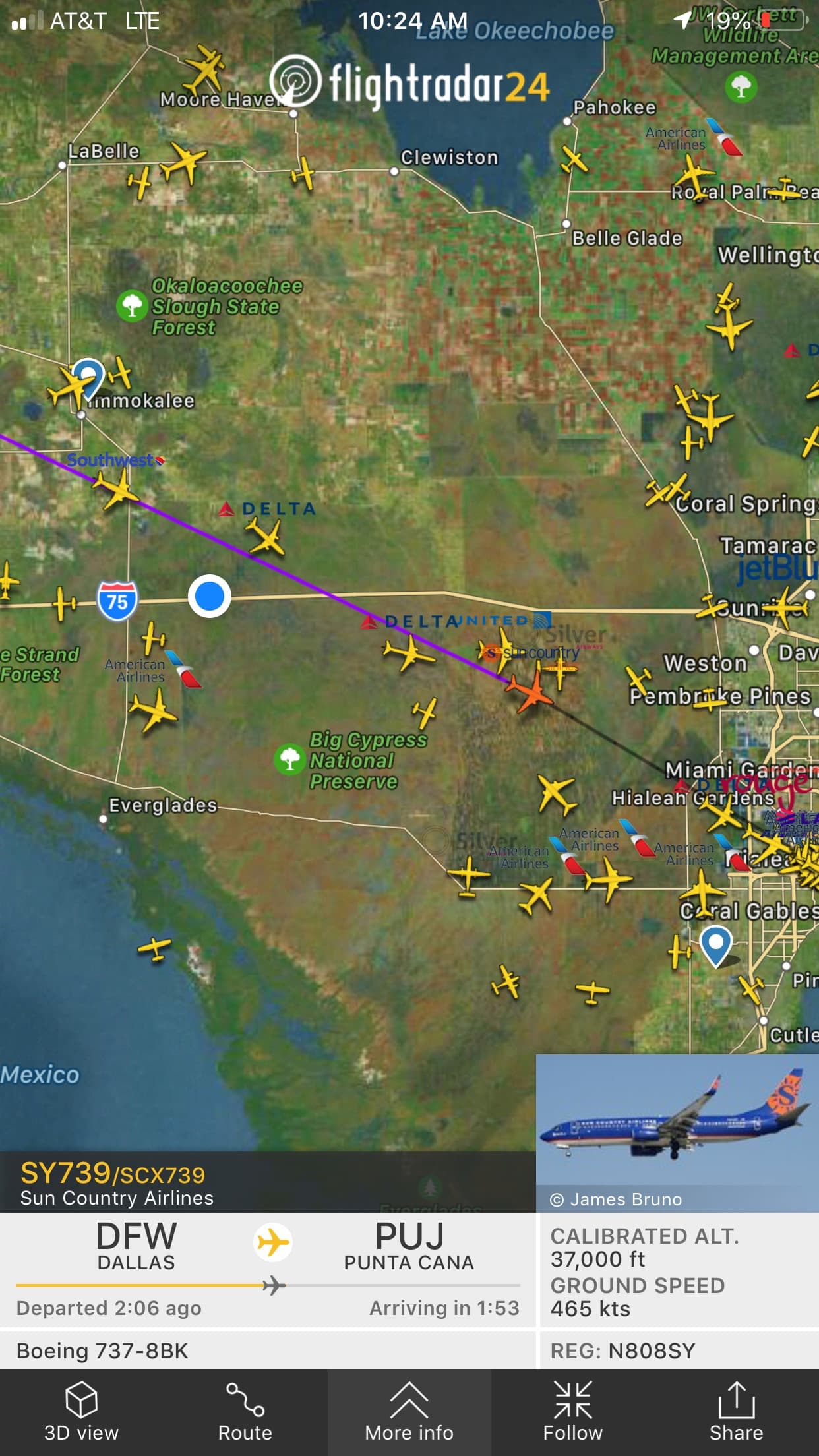
Task: Follow flight SY739
Action: click(572, 1411)
